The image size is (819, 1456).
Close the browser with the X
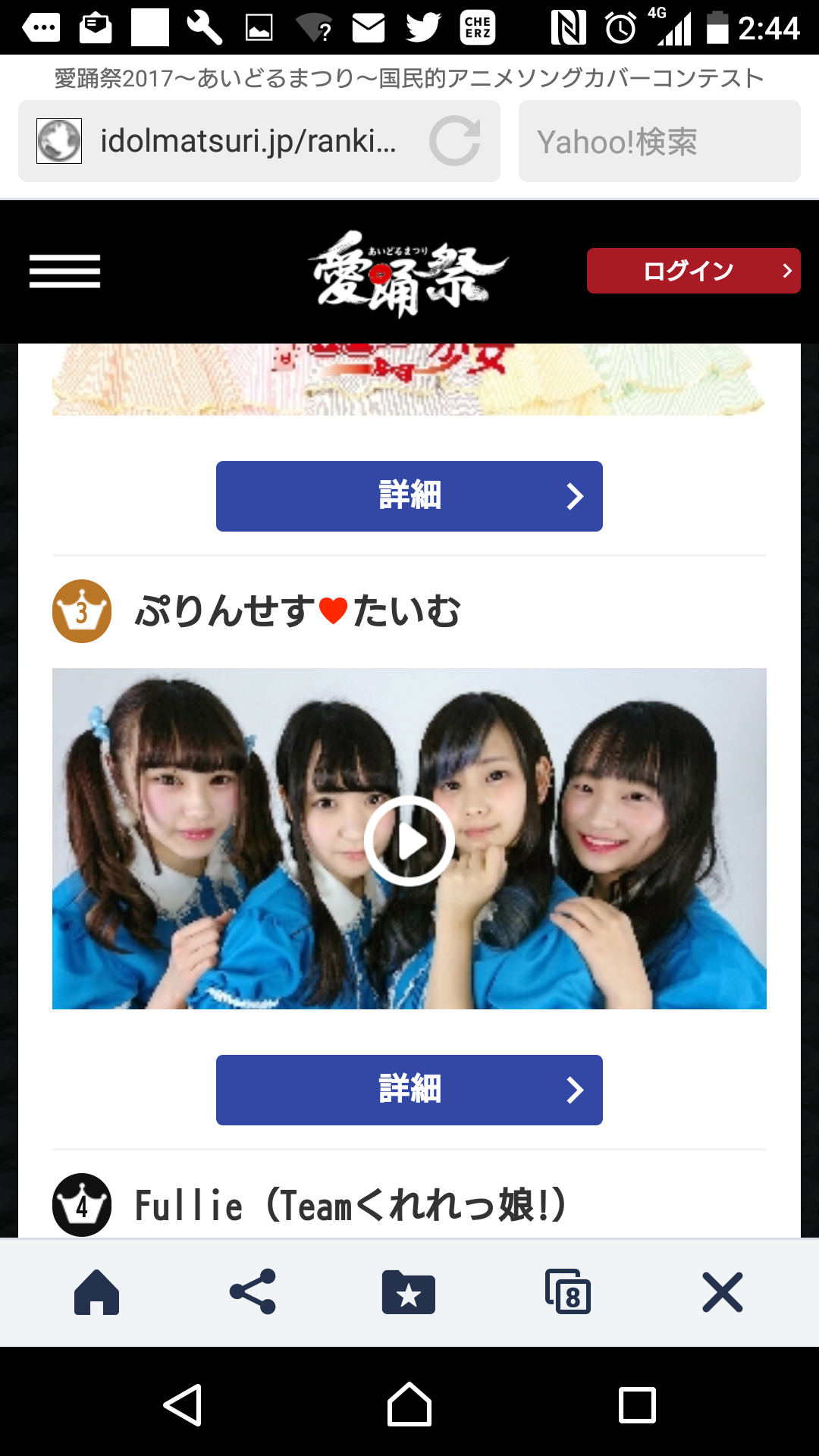pos(722,1292)
